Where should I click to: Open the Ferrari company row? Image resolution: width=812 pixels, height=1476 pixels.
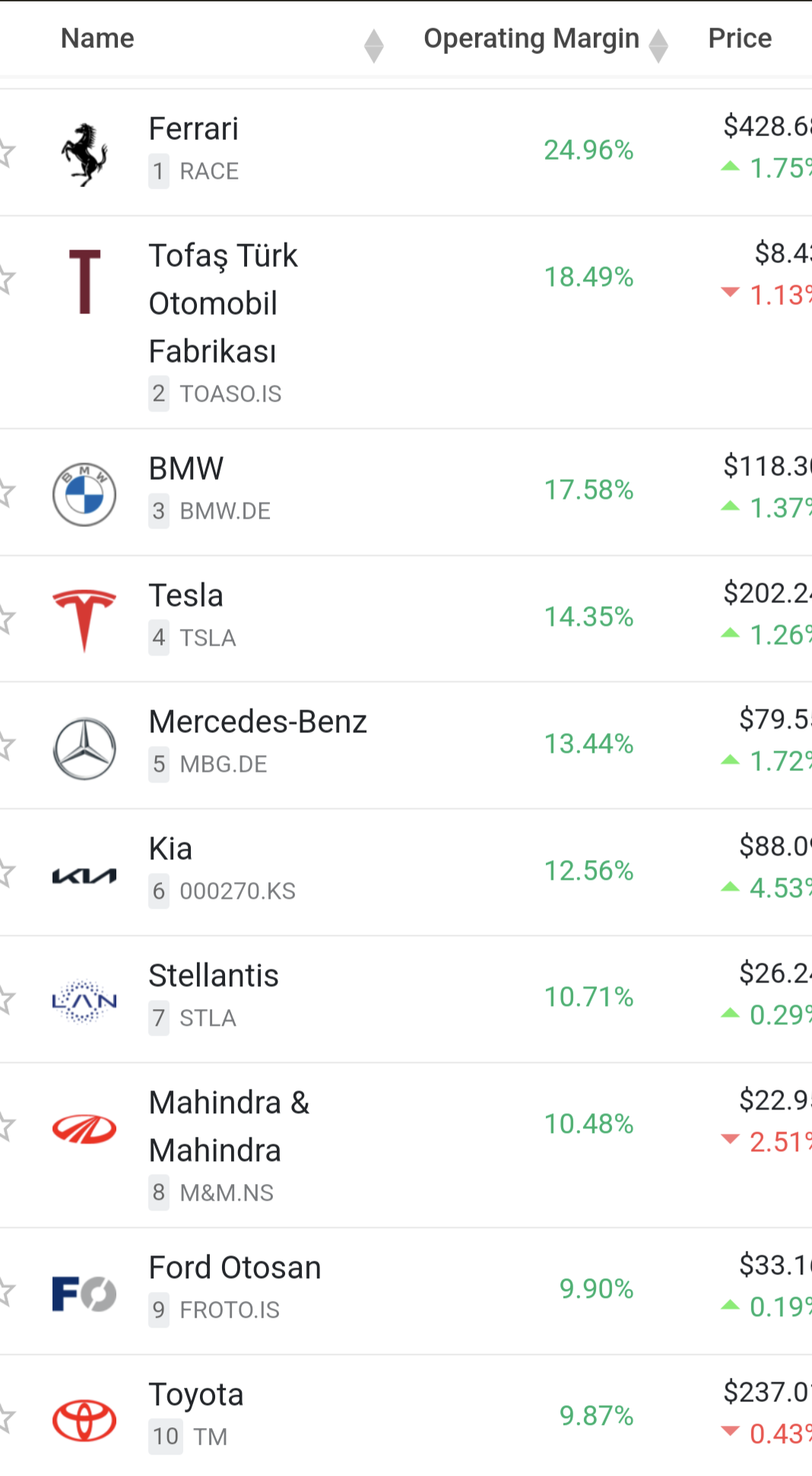pos(406,152)
